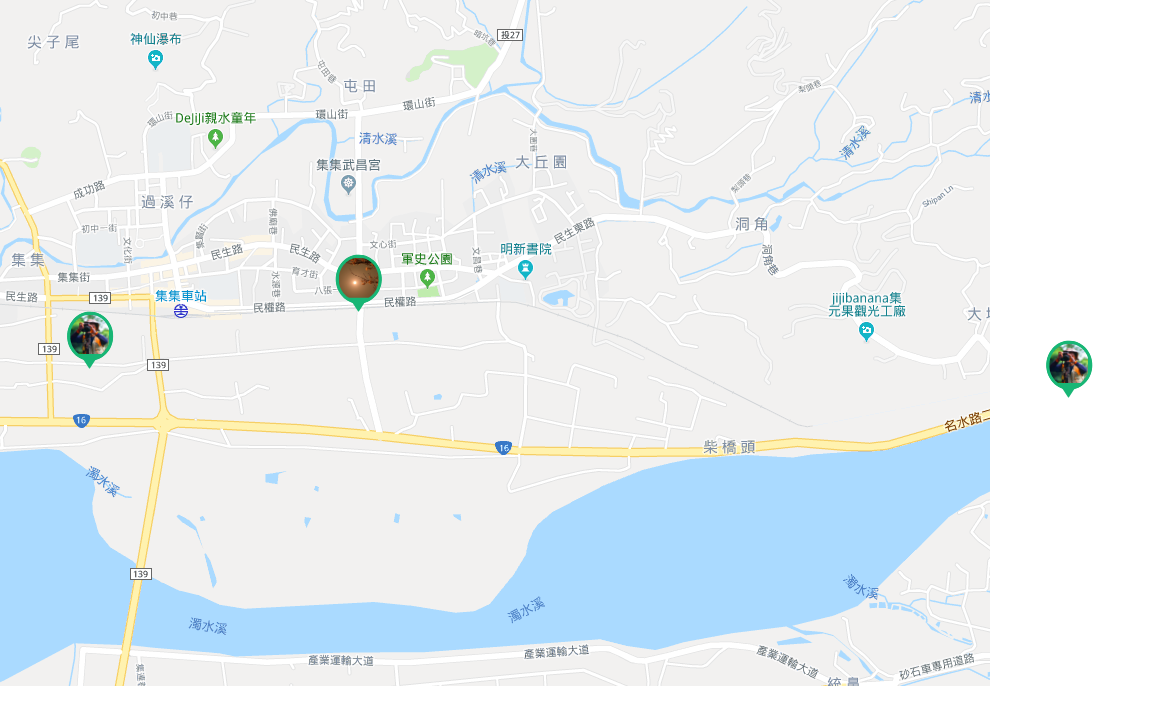Select the Dejiji親水童年 park marker

click(215, 137)
